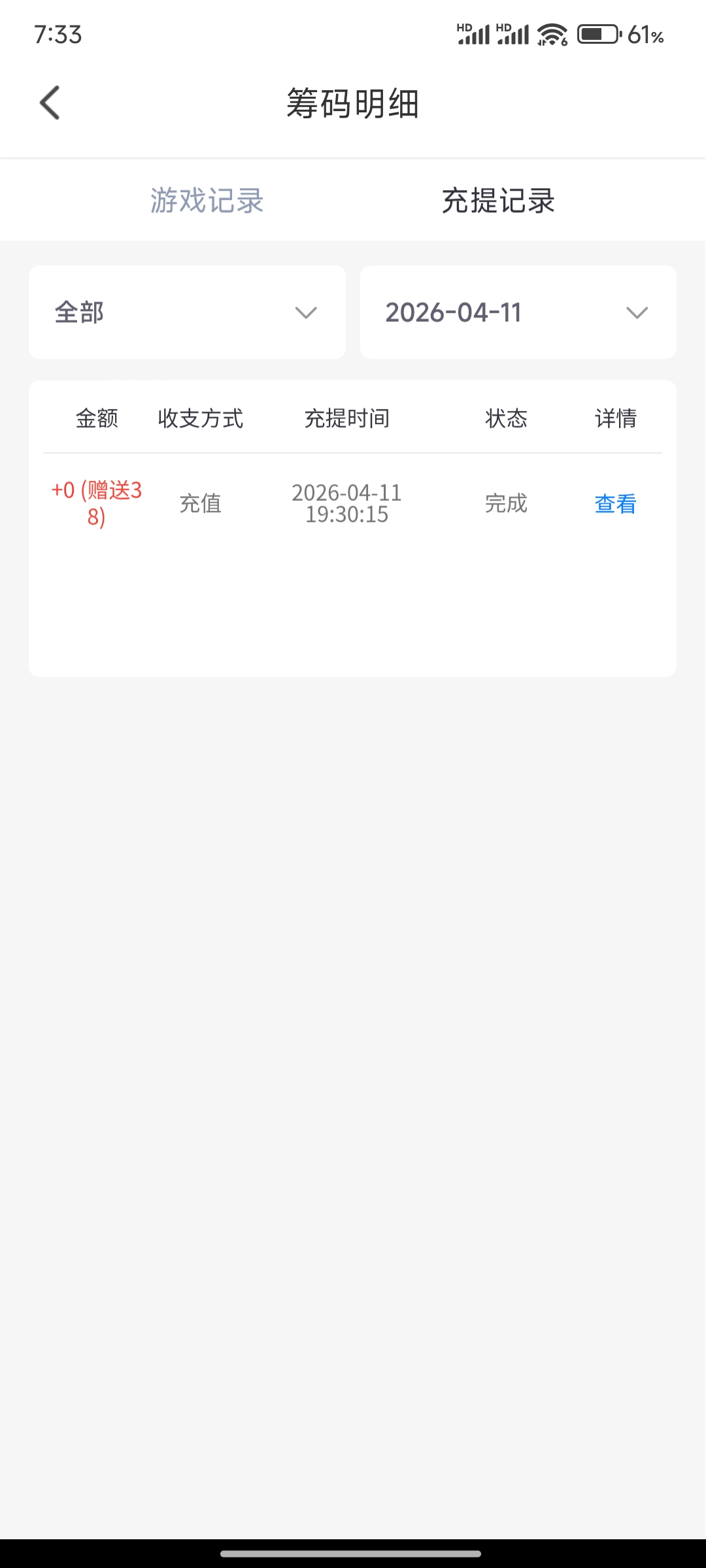706x1568 pixels.
Task: Open the 全部 filter dropdown
Action: click(186, 312)
